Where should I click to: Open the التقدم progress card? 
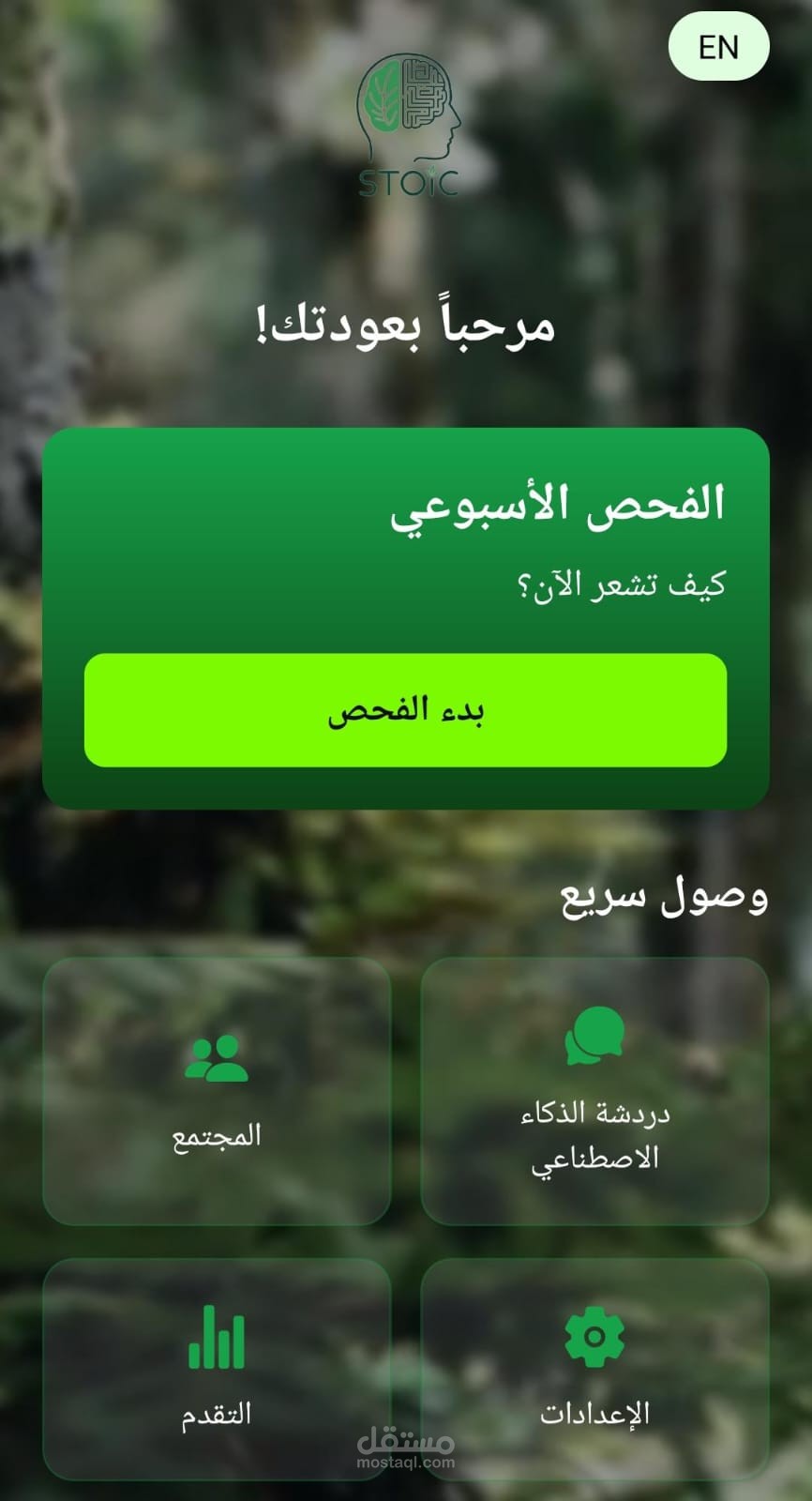[x=217, y=1370]
